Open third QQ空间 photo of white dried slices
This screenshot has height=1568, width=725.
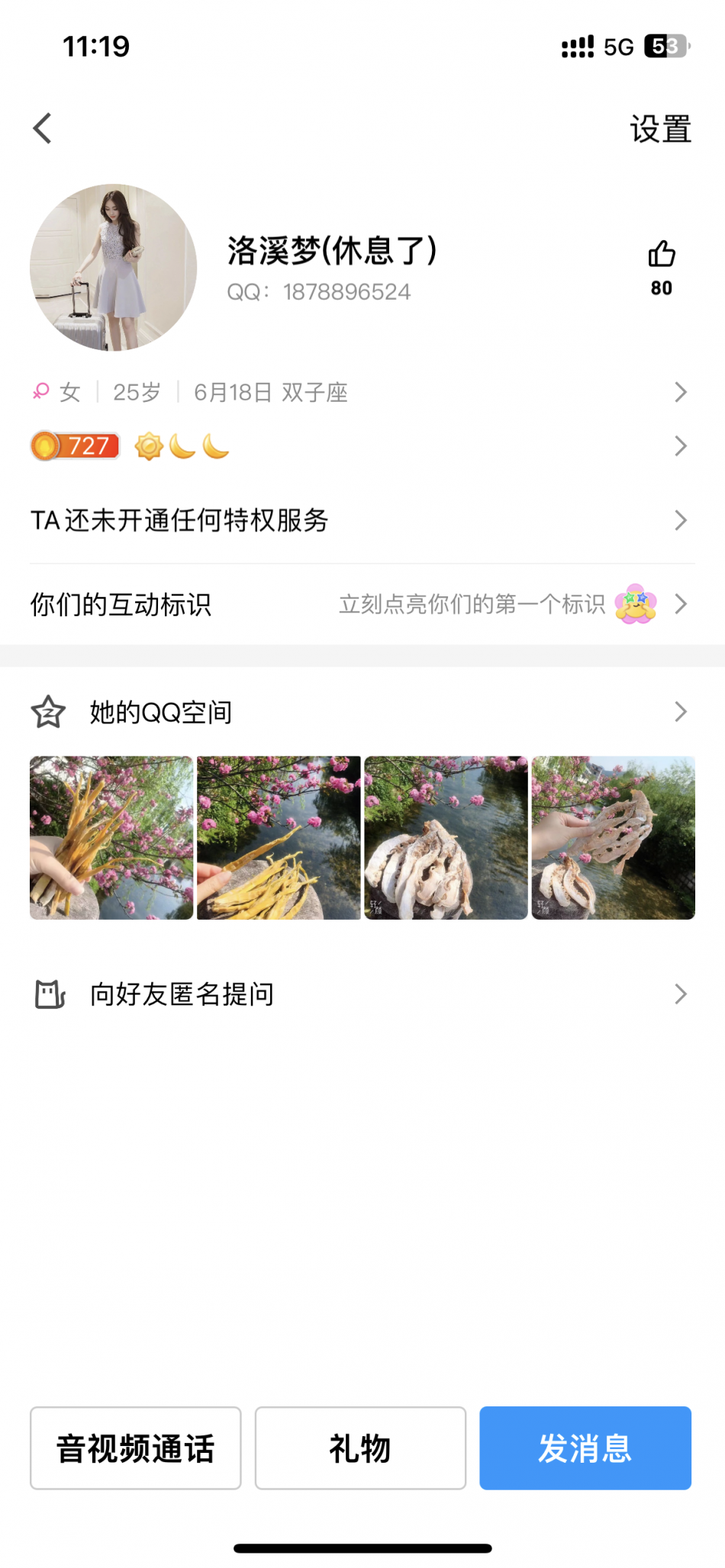[x=446, y=837]
